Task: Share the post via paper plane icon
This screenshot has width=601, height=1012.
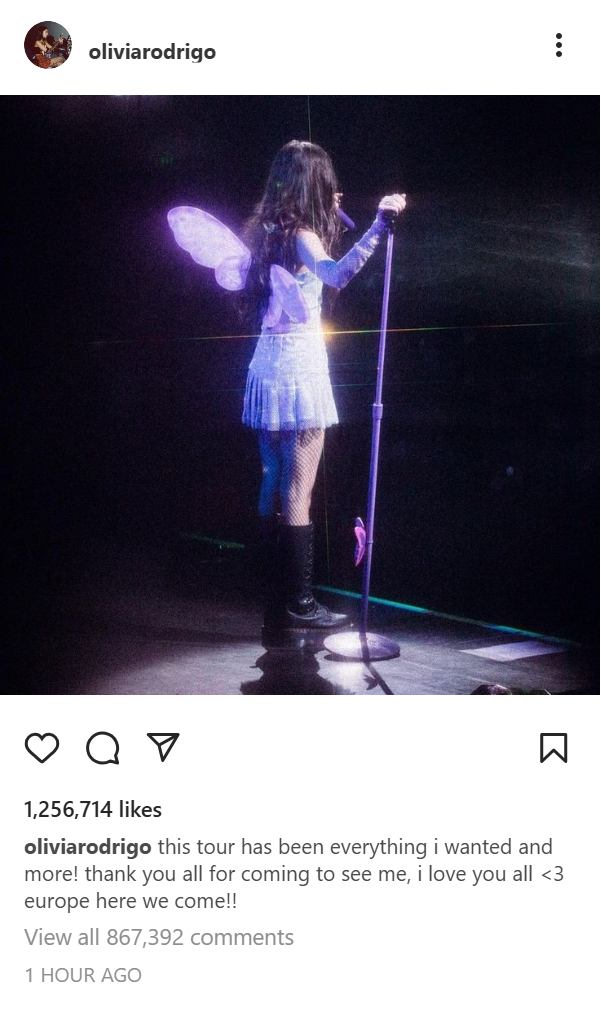Action: (163, 747)
